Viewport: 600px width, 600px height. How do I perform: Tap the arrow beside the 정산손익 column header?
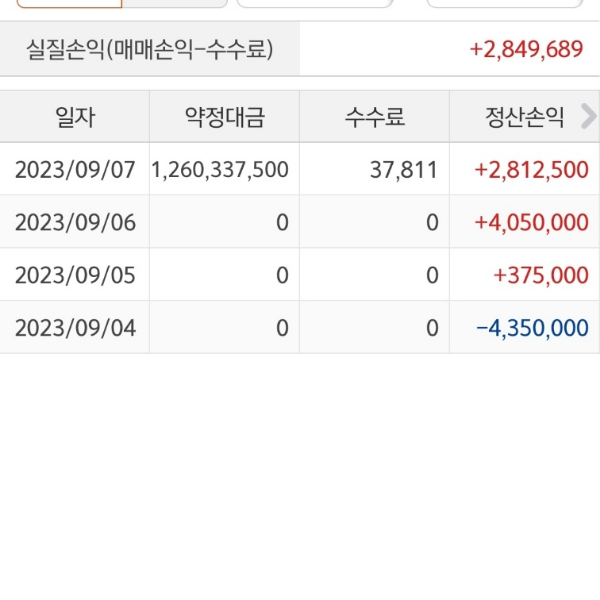point(587,118)
